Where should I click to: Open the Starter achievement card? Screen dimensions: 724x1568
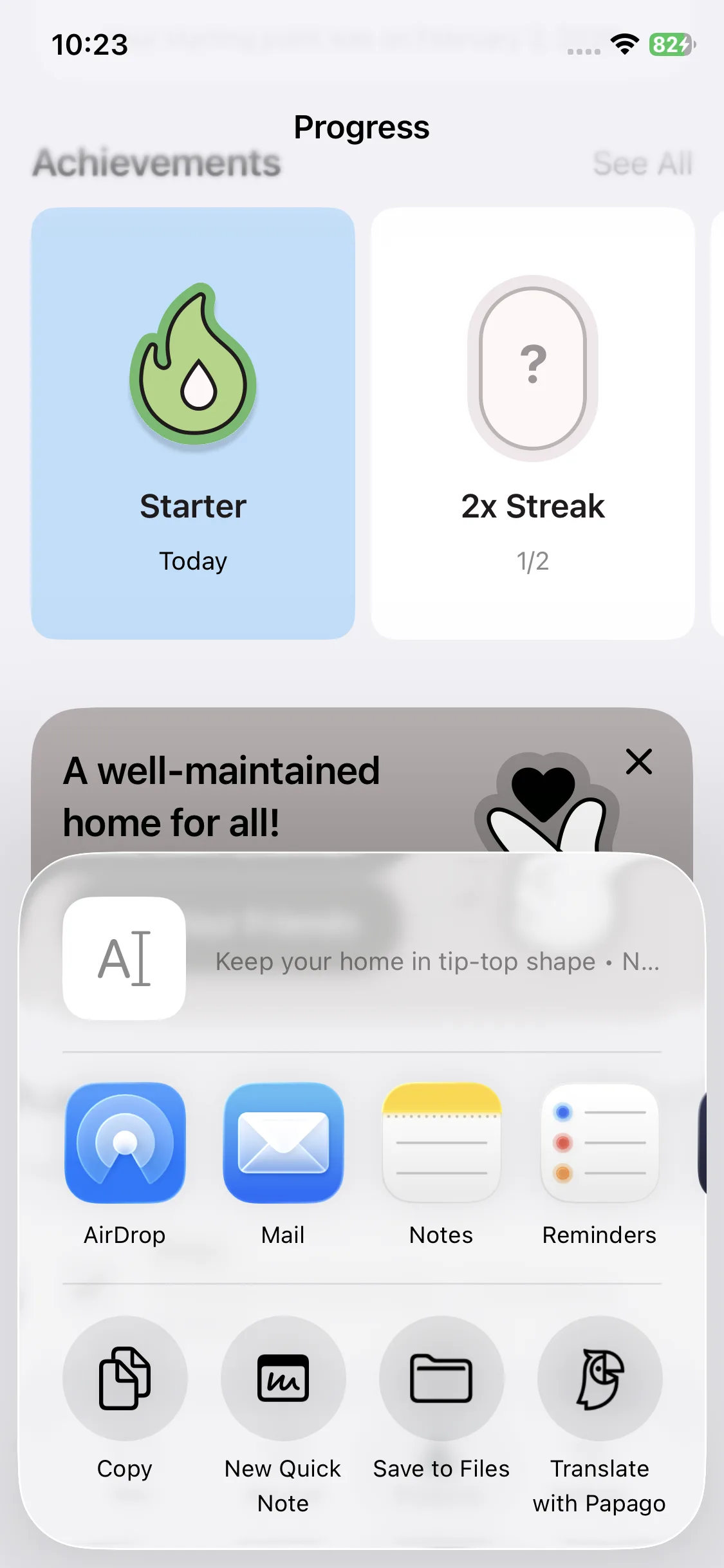coord(193,423)
